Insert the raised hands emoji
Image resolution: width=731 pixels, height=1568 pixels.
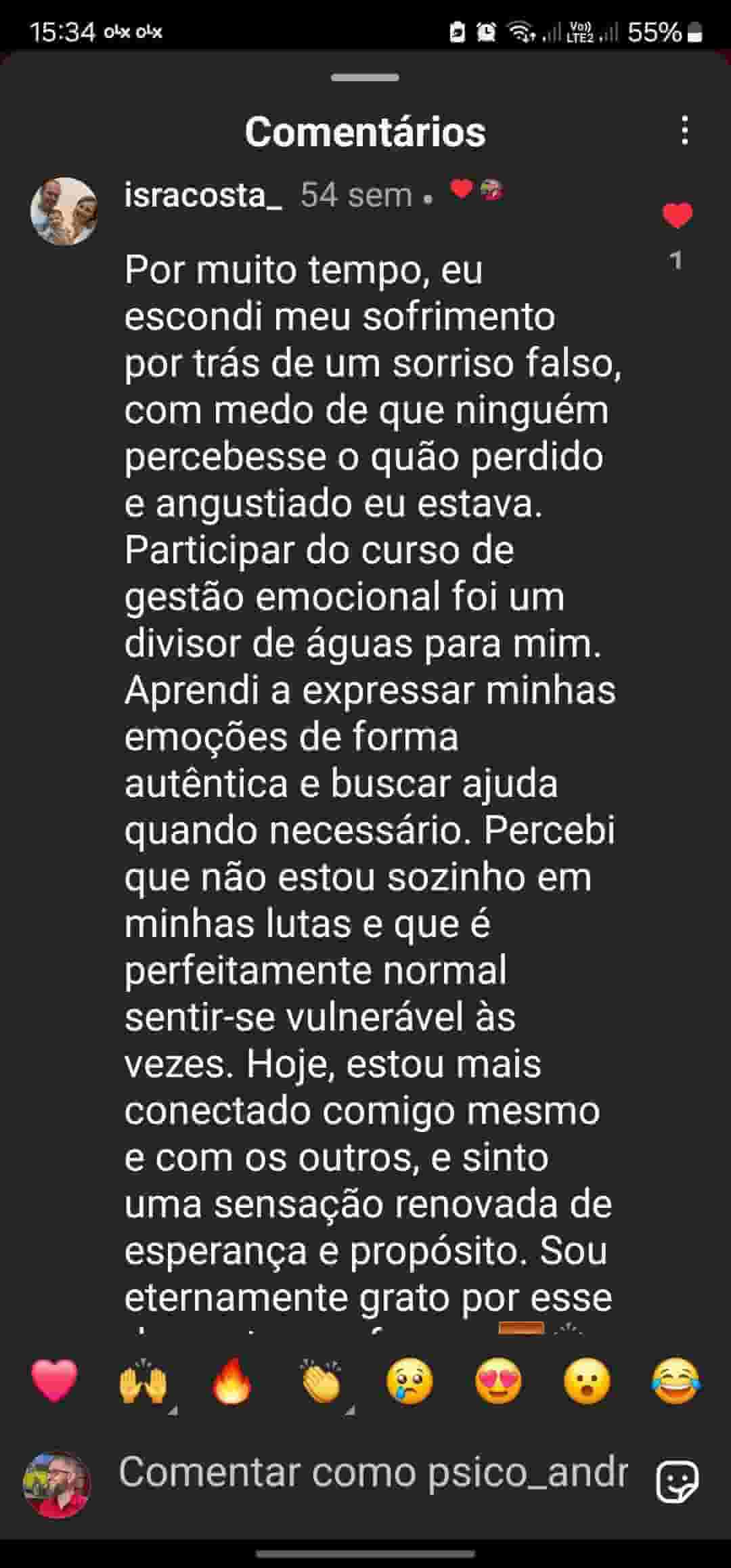click(143, 1381)
